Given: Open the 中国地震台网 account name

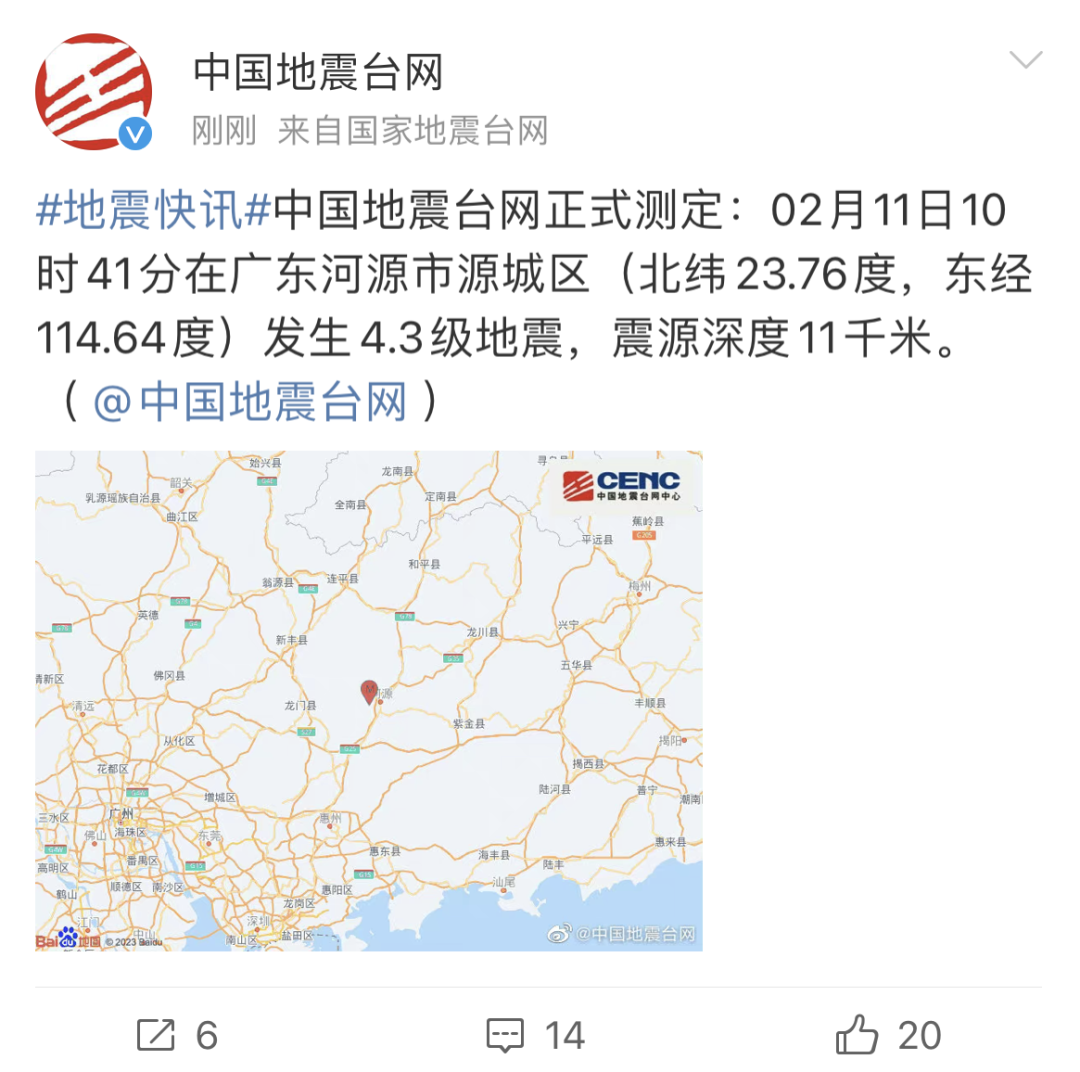Looking at the screenshot, I should point(317,71).
